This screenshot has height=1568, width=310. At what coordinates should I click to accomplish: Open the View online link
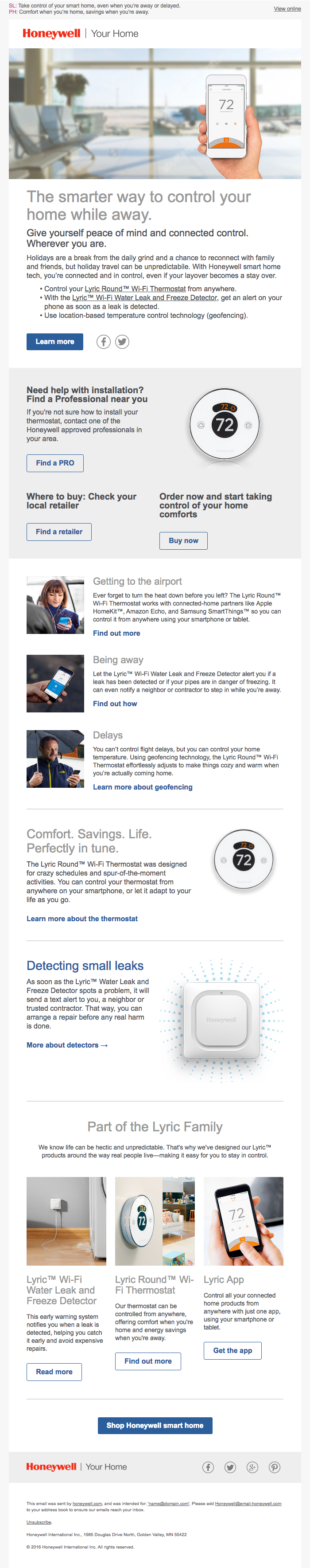coord(287,9)
